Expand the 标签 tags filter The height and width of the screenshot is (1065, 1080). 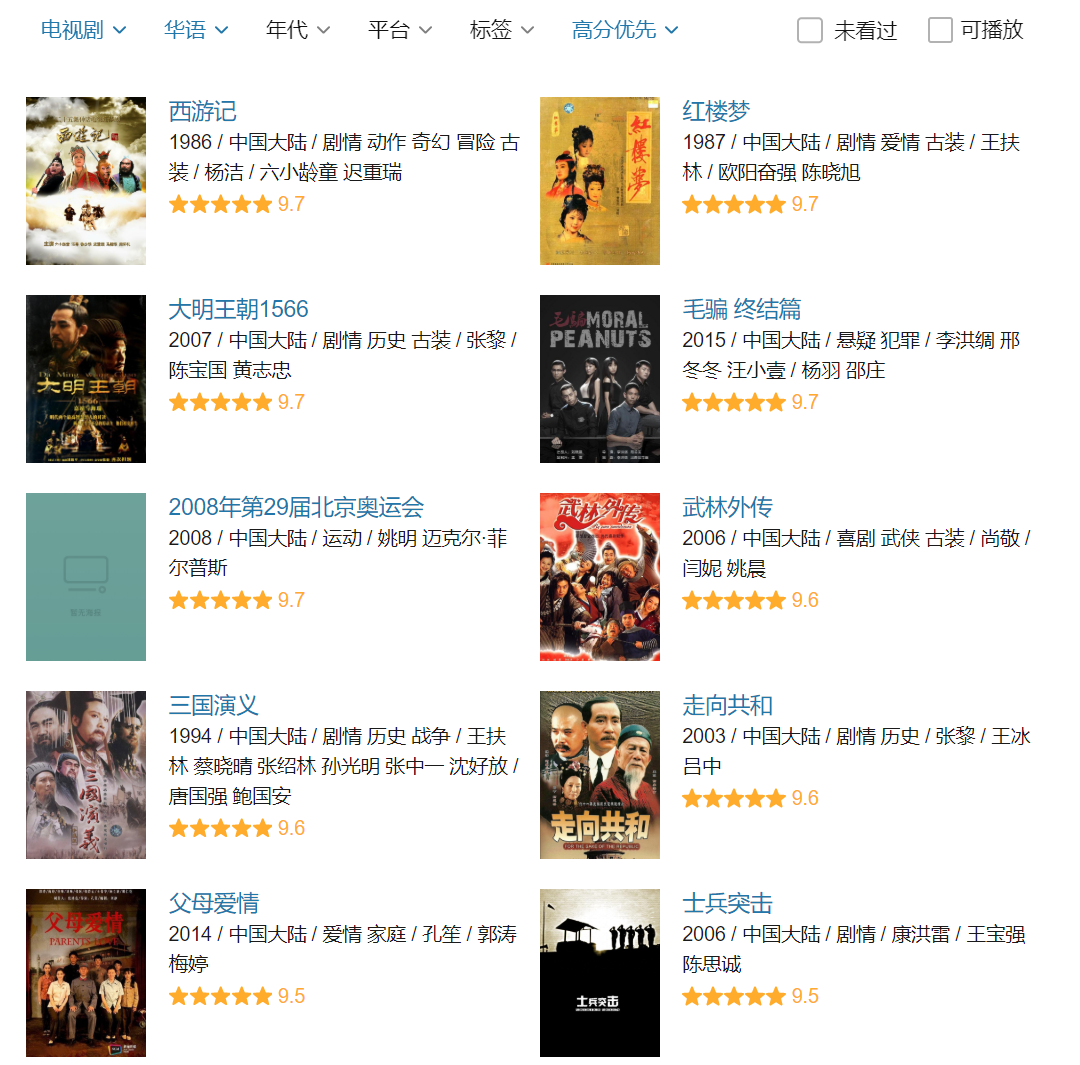502,30
